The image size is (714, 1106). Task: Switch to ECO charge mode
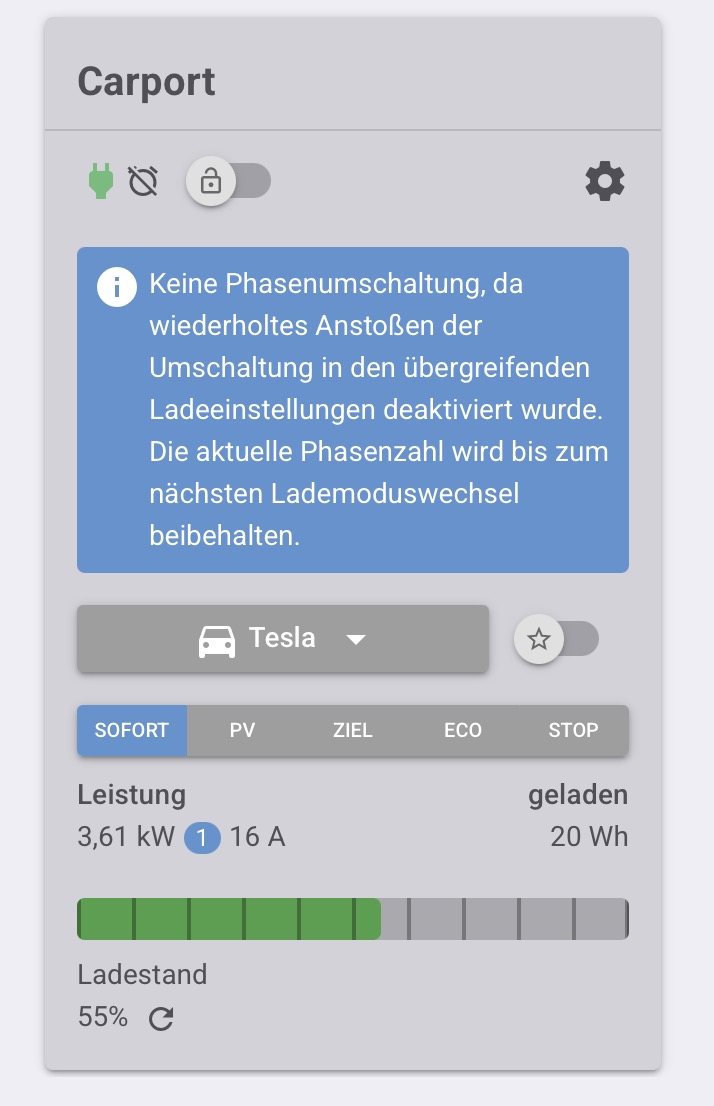click(463, 730)
